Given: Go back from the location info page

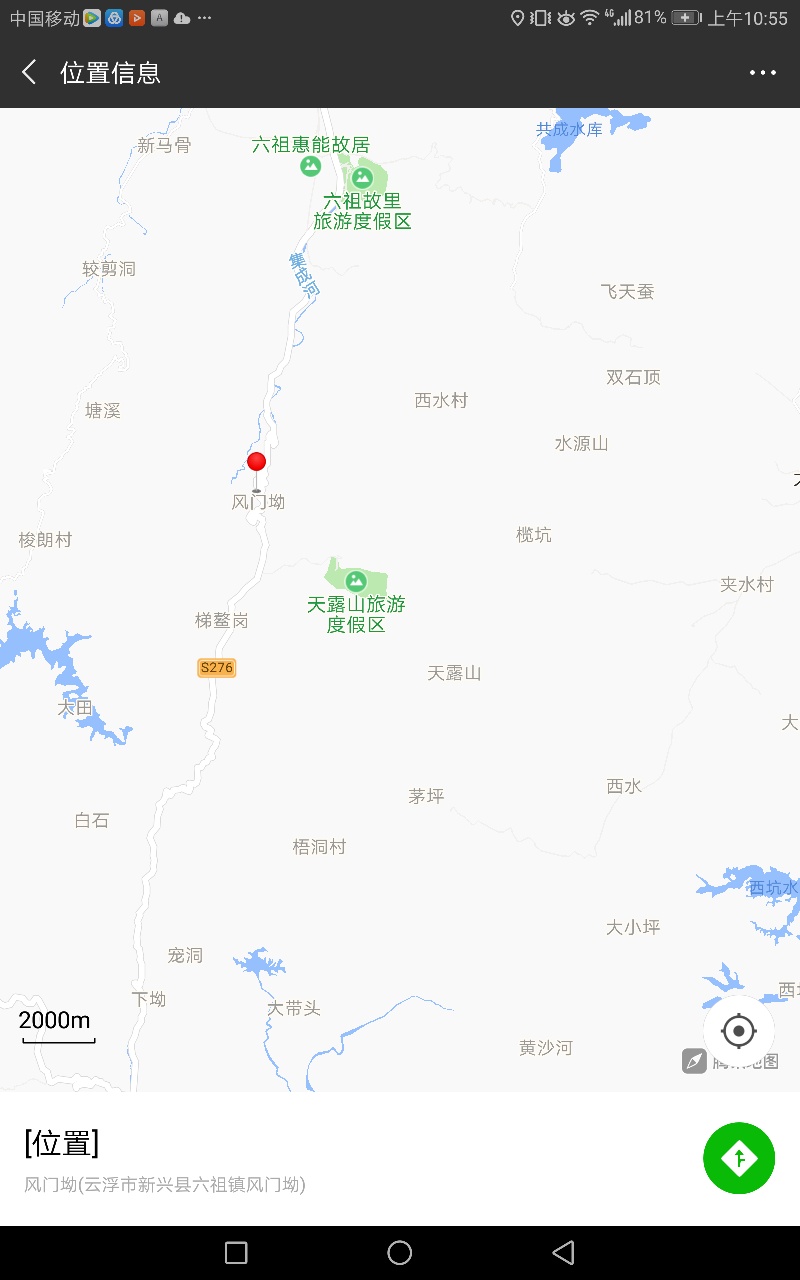Looking at the screenshot, I should tap(30, 72).
